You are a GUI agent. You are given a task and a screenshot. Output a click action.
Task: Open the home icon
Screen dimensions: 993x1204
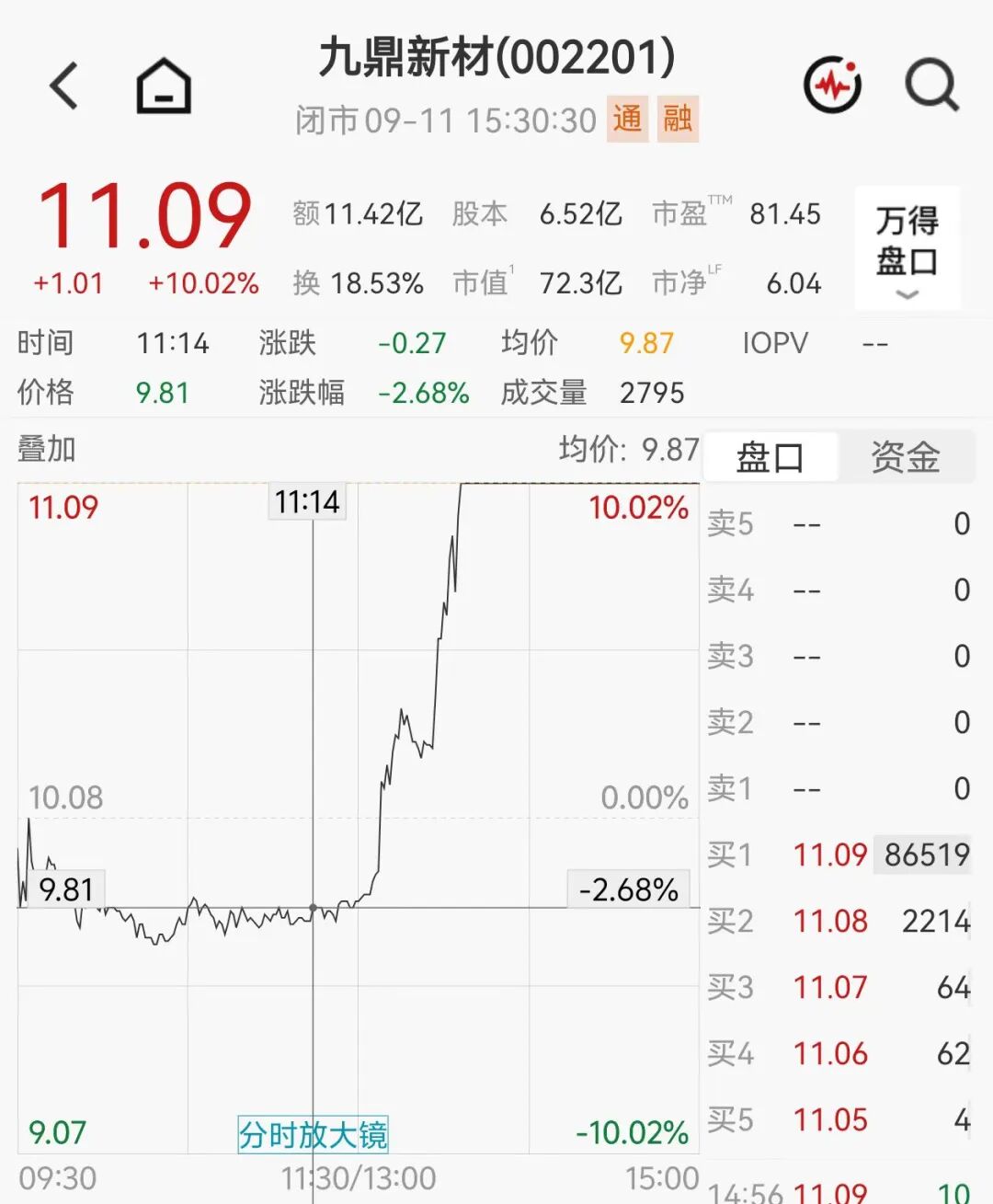(164, 86)
